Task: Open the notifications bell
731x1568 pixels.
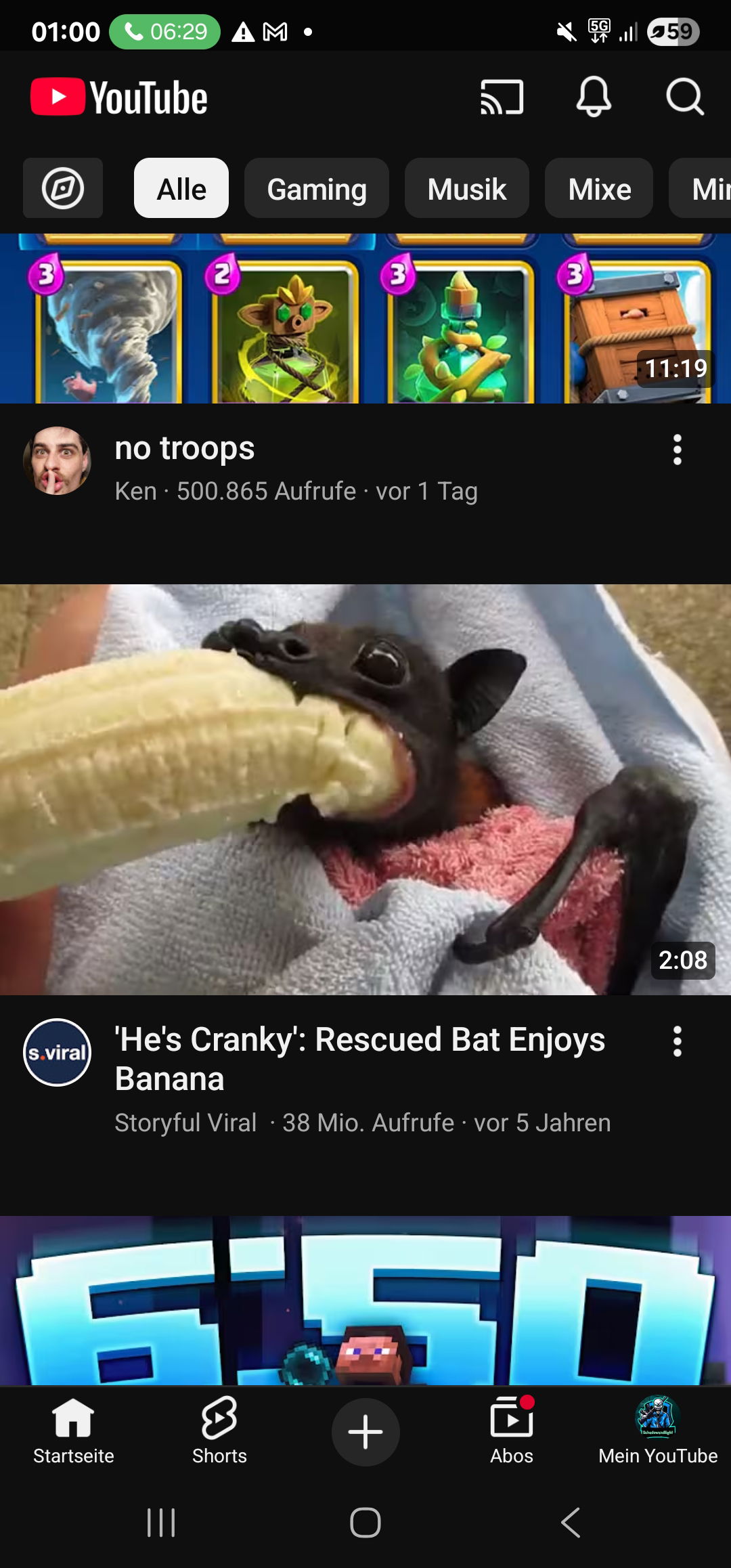Action: pyautogui.click(x=594, y=97)
